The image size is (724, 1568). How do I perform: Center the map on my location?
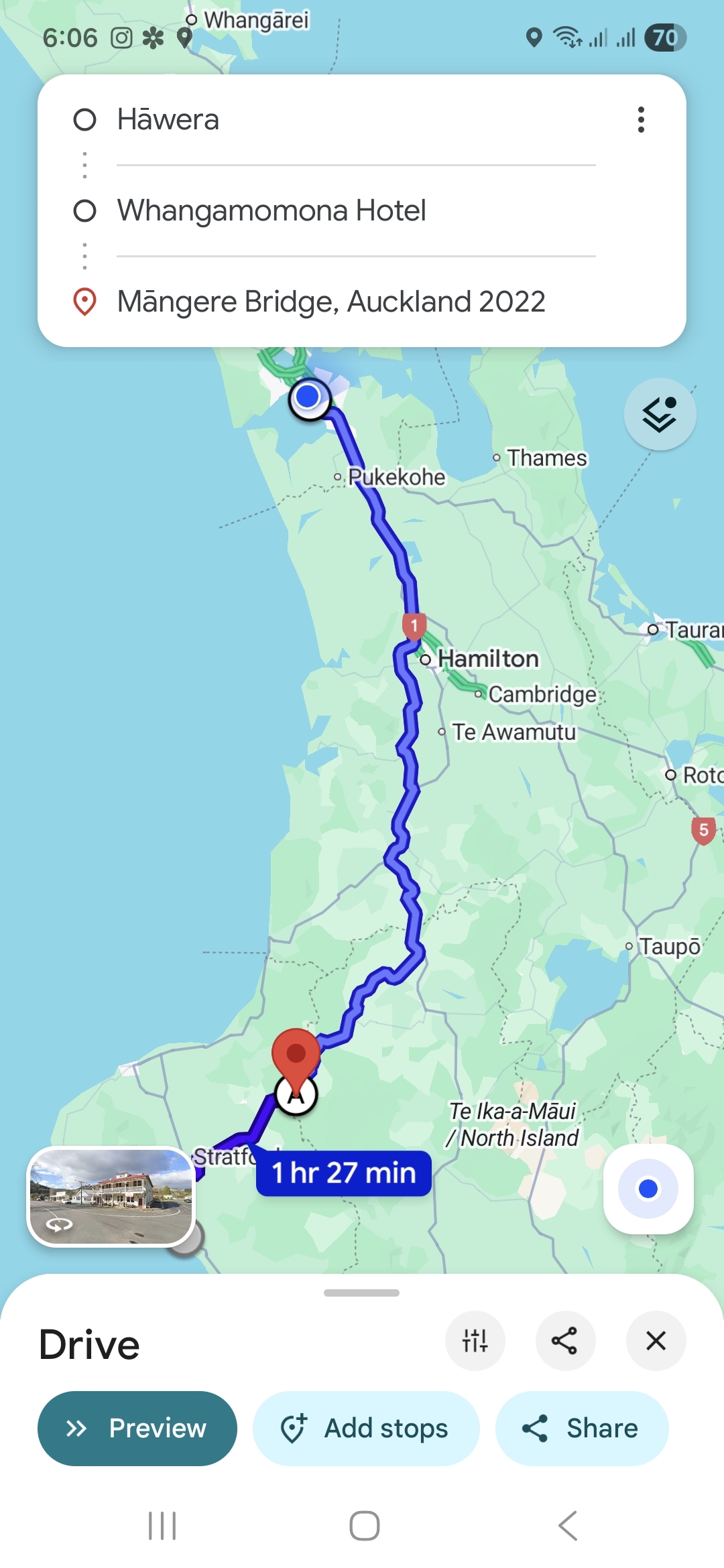pos(648,1189)
